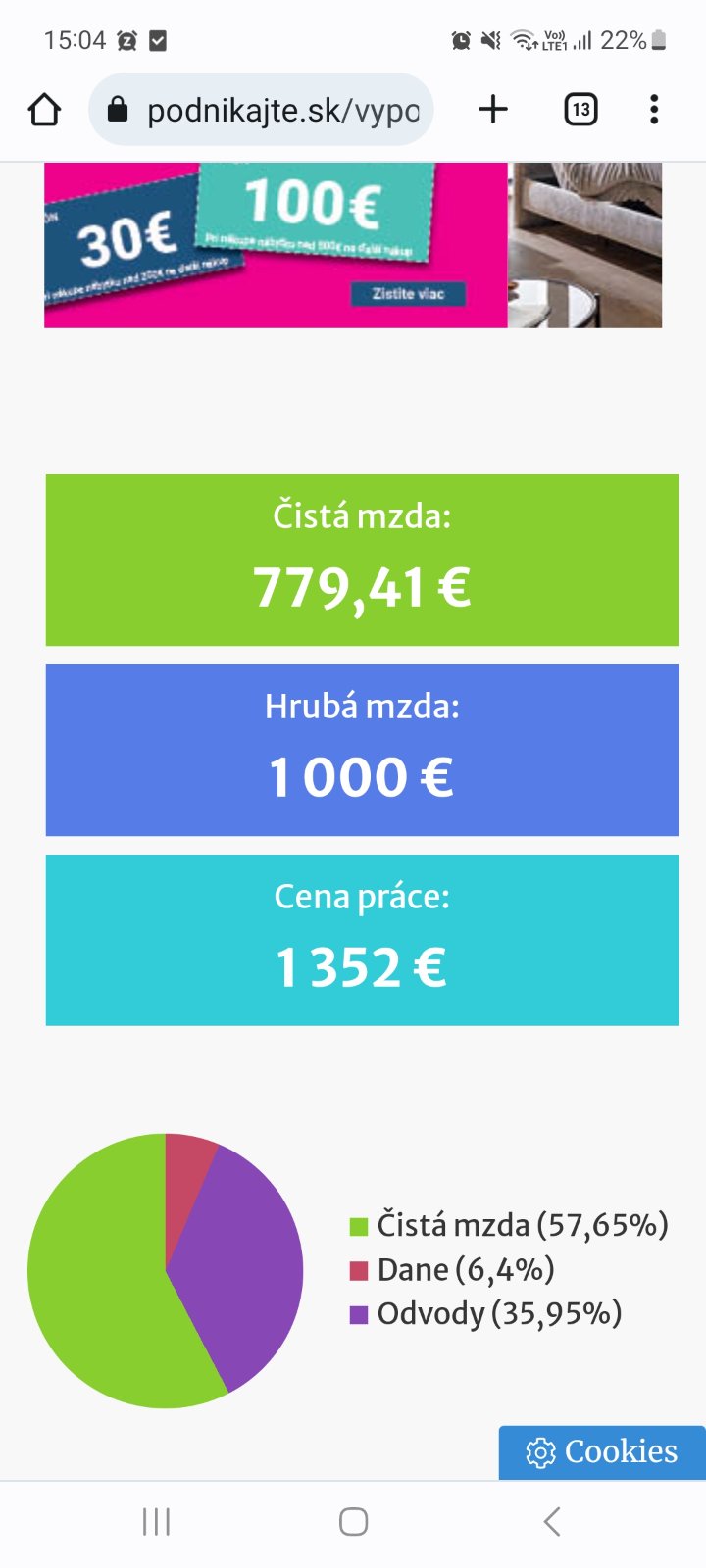
Task: Open the Cookies settings button
Action: pos(602,1451)
